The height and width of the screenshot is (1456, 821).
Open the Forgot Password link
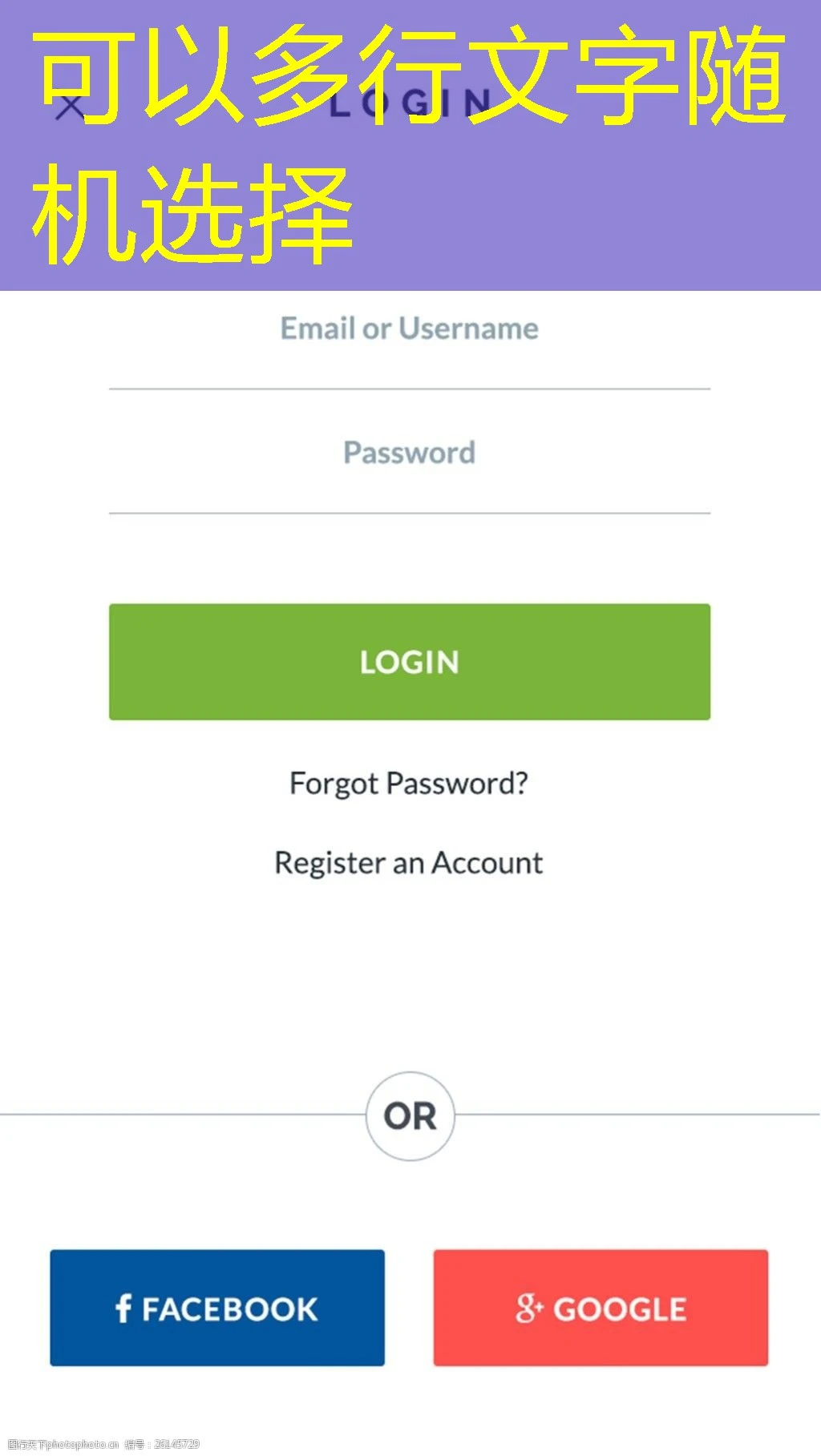(x=409, y=783)
